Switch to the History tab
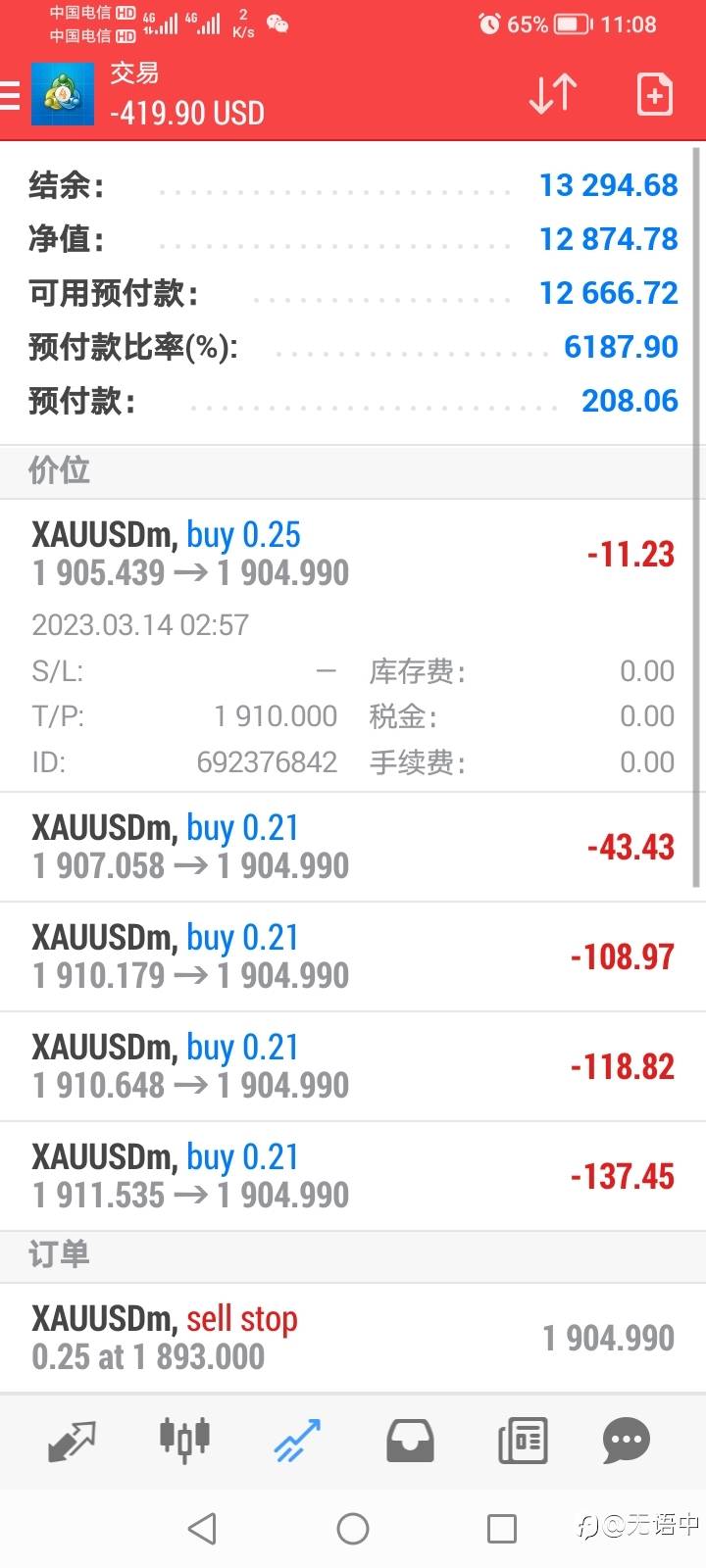 [x=410, y=1441]
